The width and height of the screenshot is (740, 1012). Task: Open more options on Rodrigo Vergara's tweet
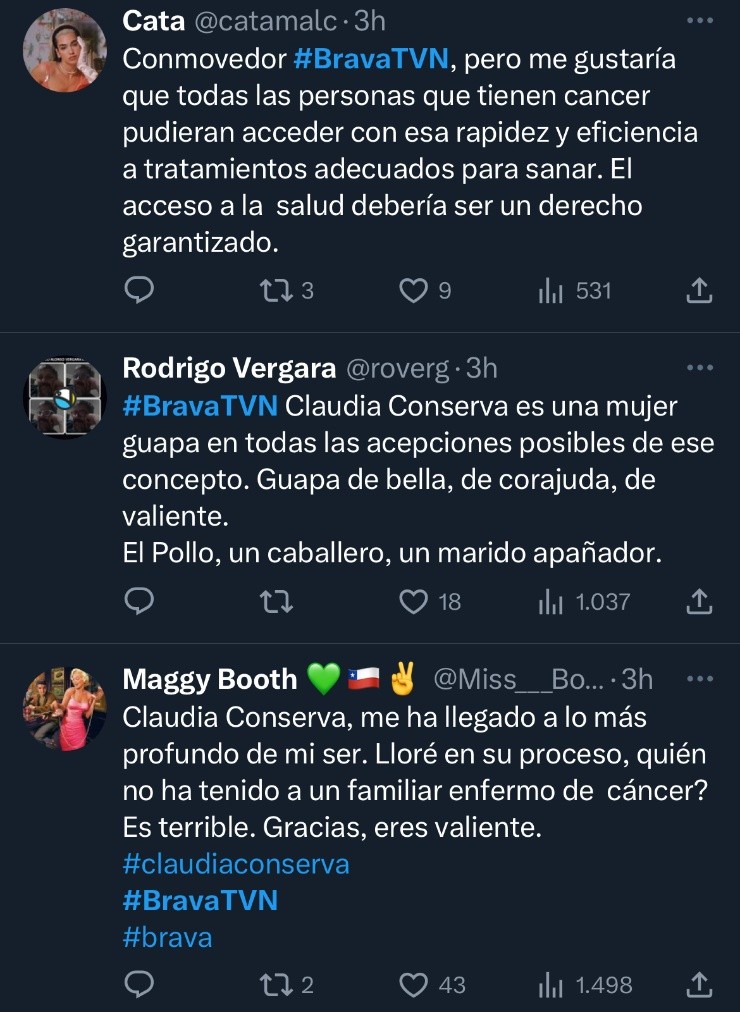[701, 368]
